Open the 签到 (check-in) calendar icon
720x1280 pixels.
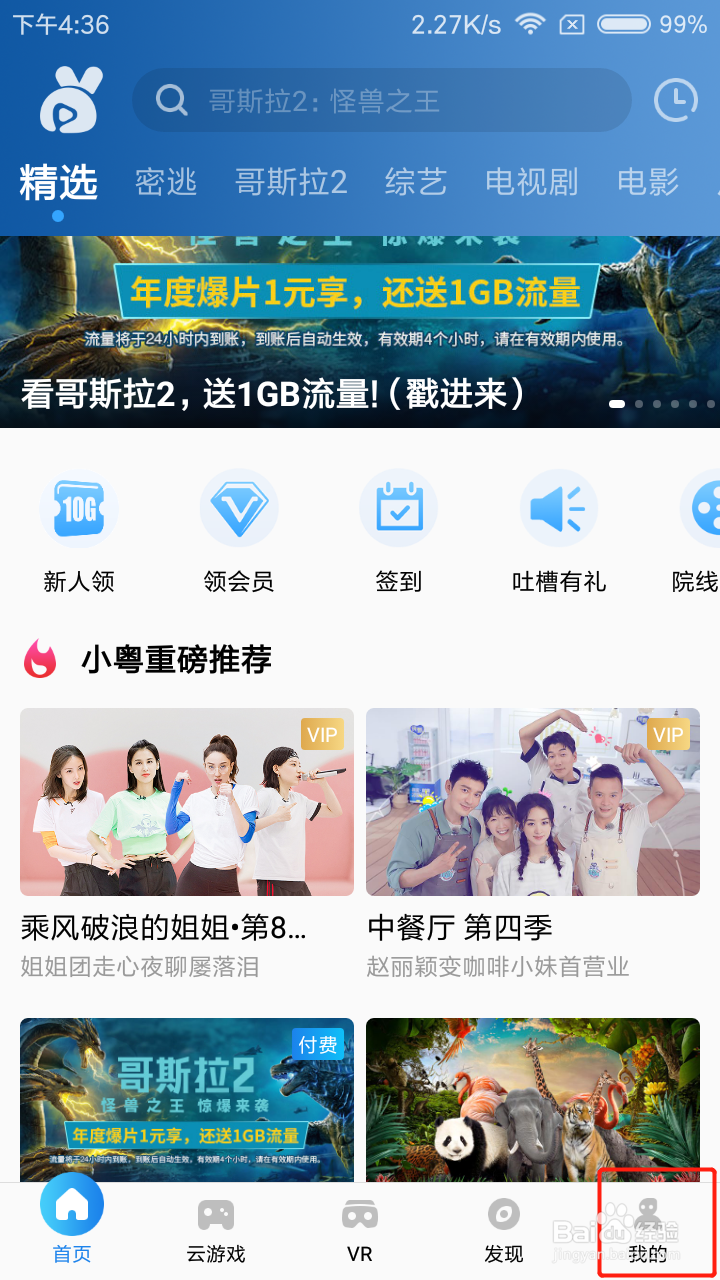pyautogui.click(x=399, y=508)
